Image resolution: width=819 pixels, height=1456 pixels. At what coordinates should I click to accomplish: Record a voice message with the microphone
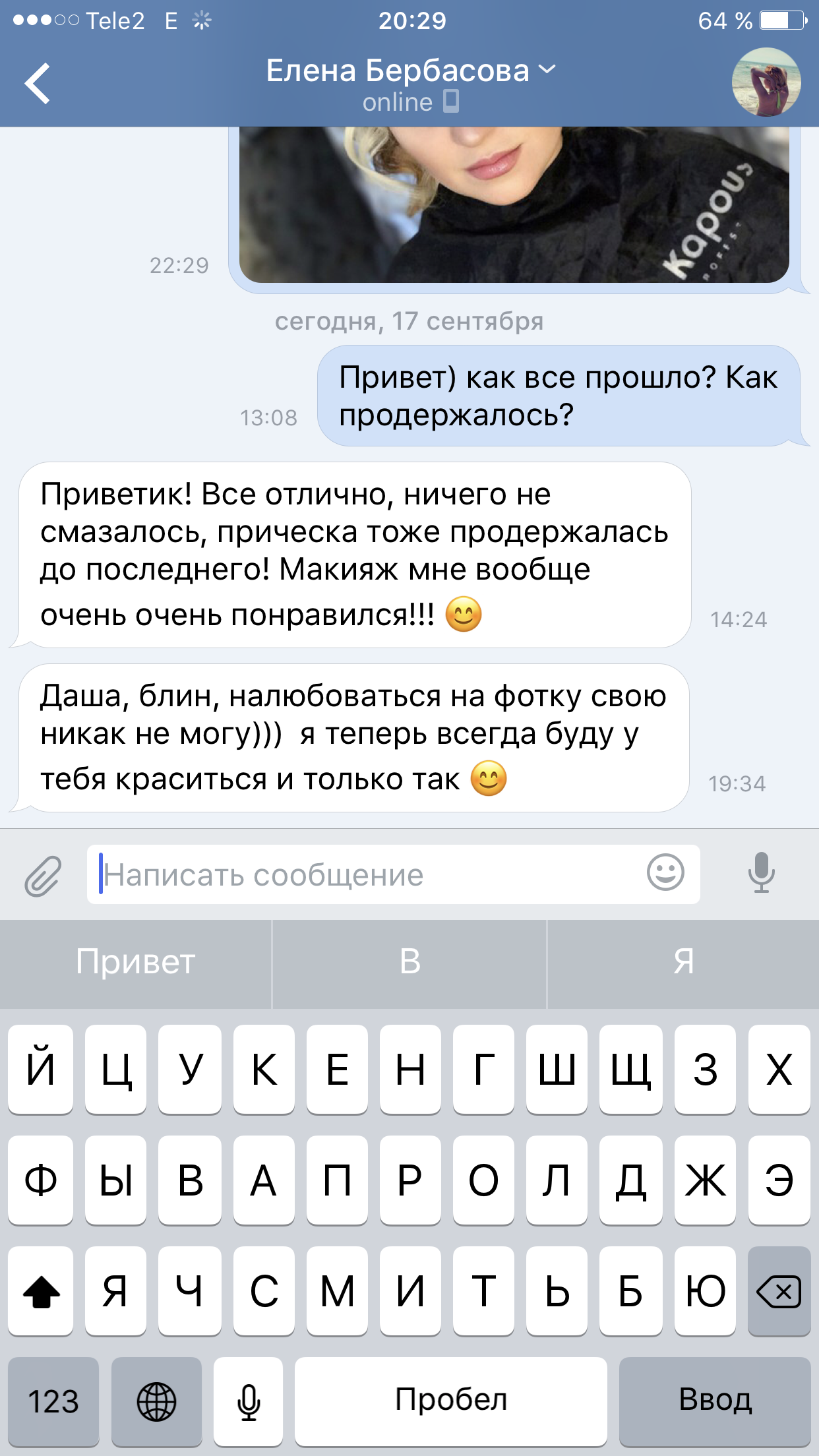pyautogui.click(x=761, y=873)
